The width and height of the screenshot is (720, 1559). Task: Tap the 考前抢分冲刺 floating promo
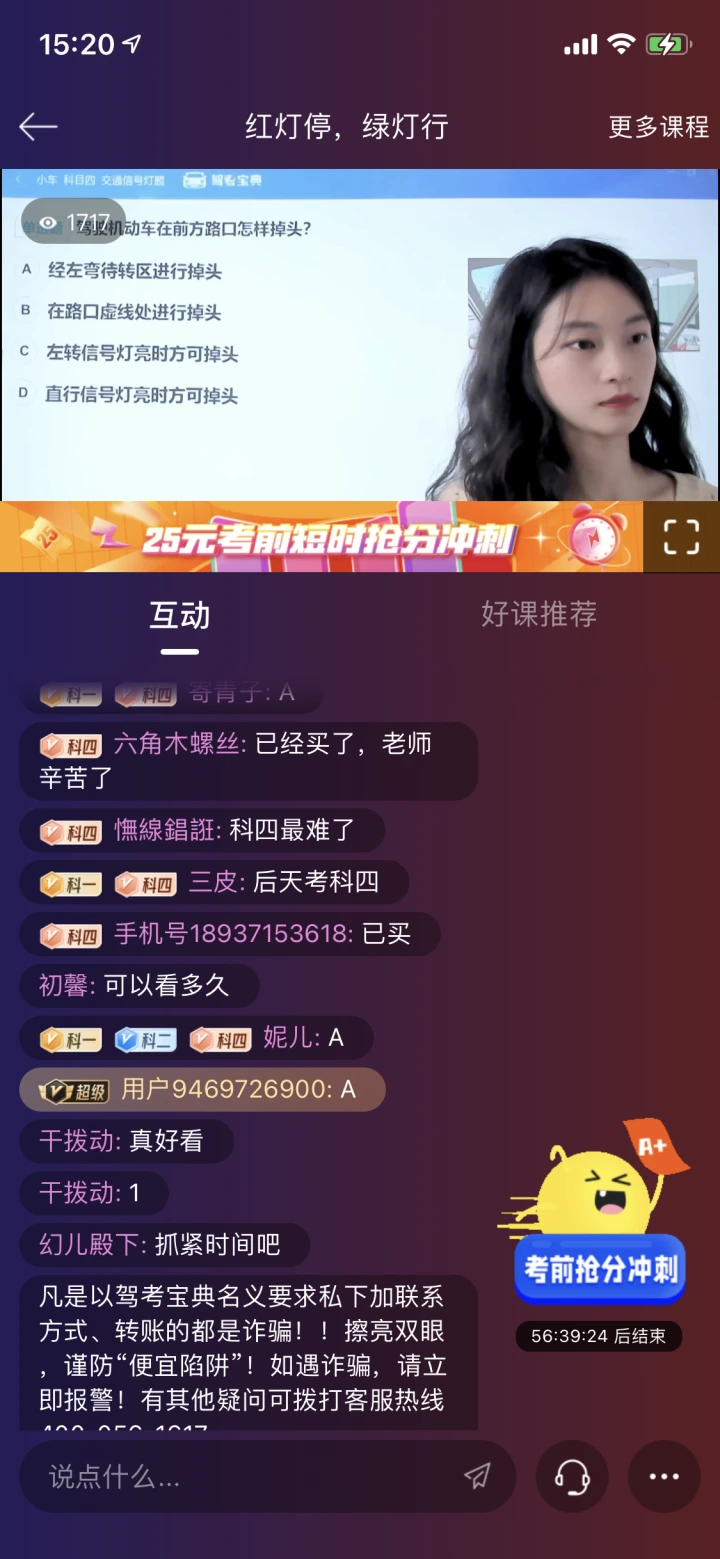(x=599, y=1268)
